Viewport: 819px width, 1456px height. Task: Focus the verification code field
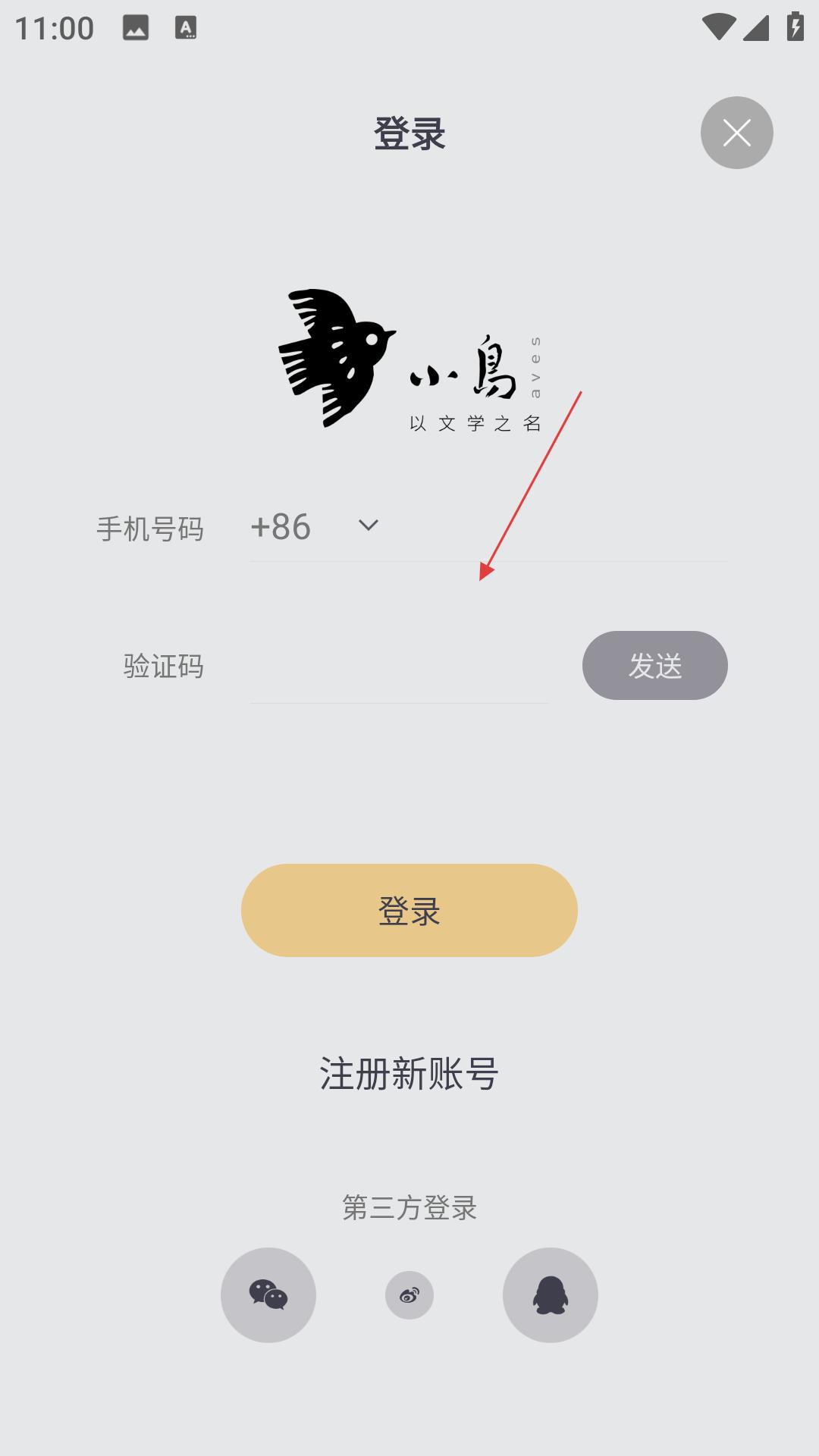[399, 667]
